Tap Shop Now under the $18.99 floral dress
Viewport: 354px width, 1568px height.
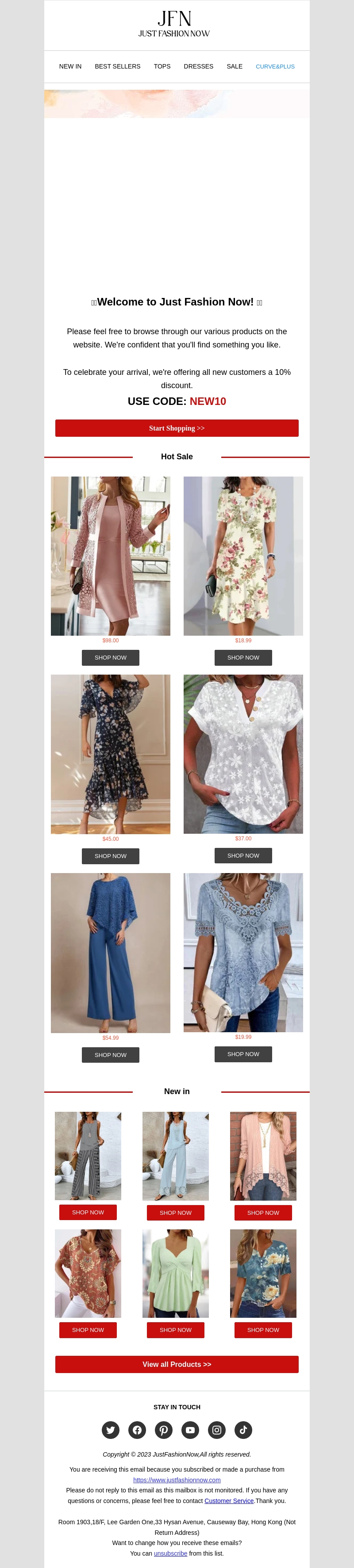(x=243, y=657)
